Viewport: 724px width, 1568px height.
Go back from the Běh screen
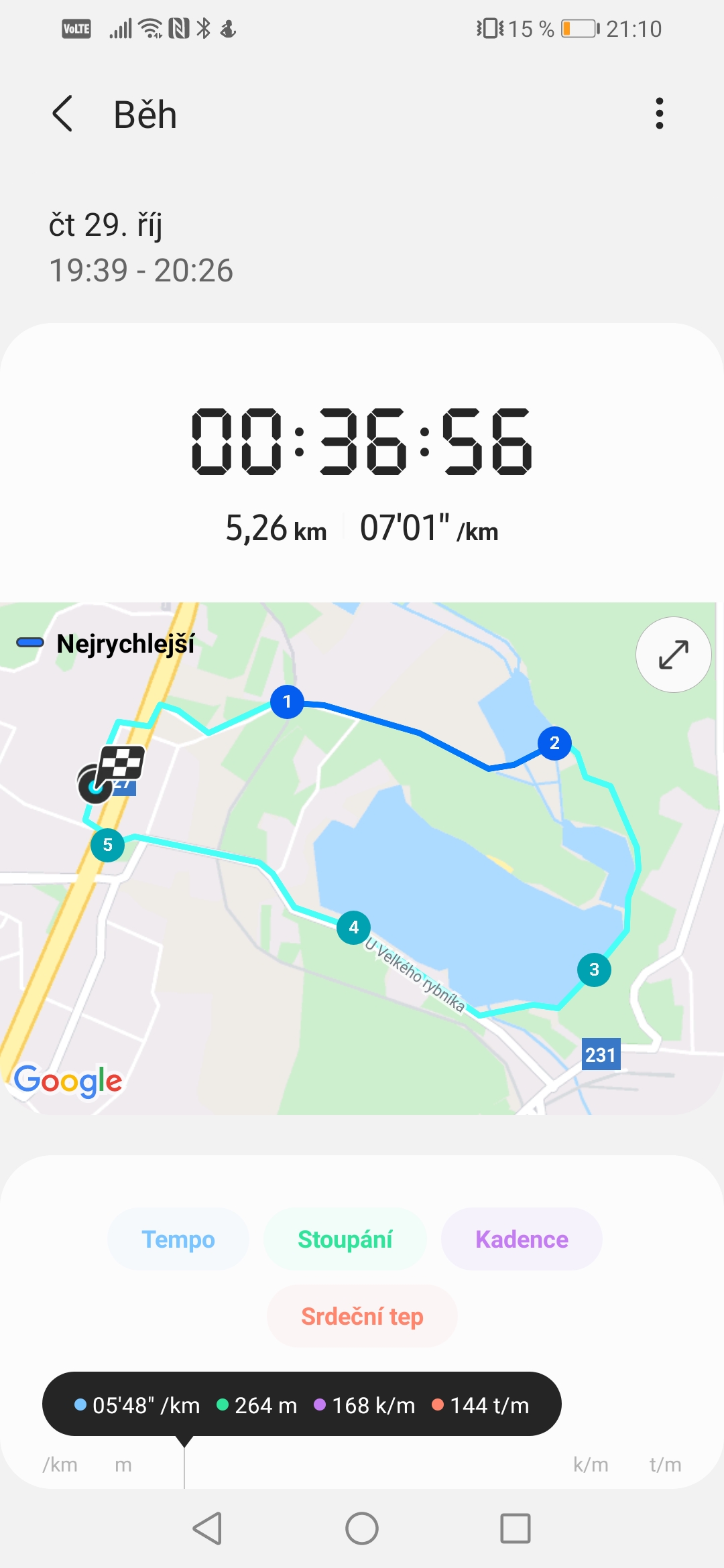pos(62,114)
